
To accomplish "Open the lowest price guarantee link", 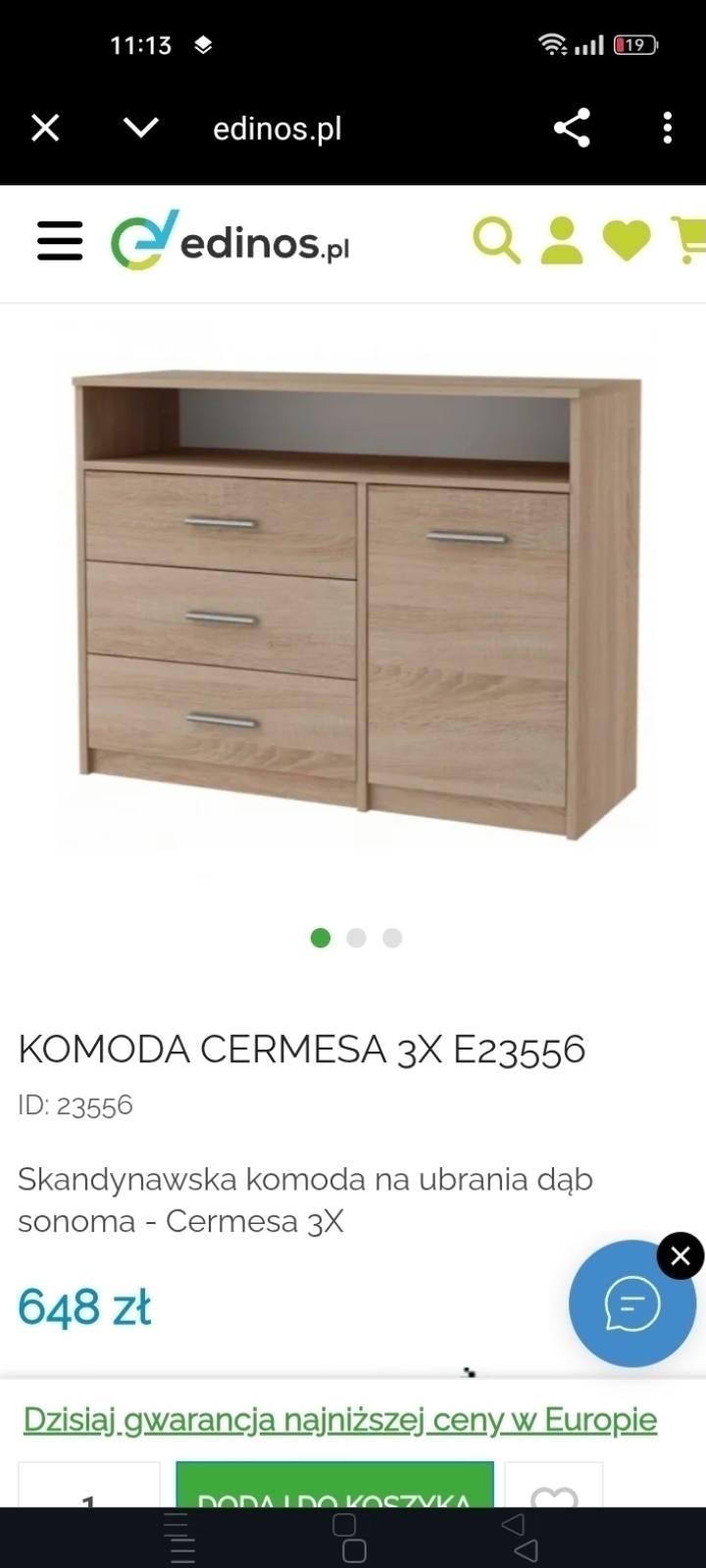I will tap(339, 1420).
